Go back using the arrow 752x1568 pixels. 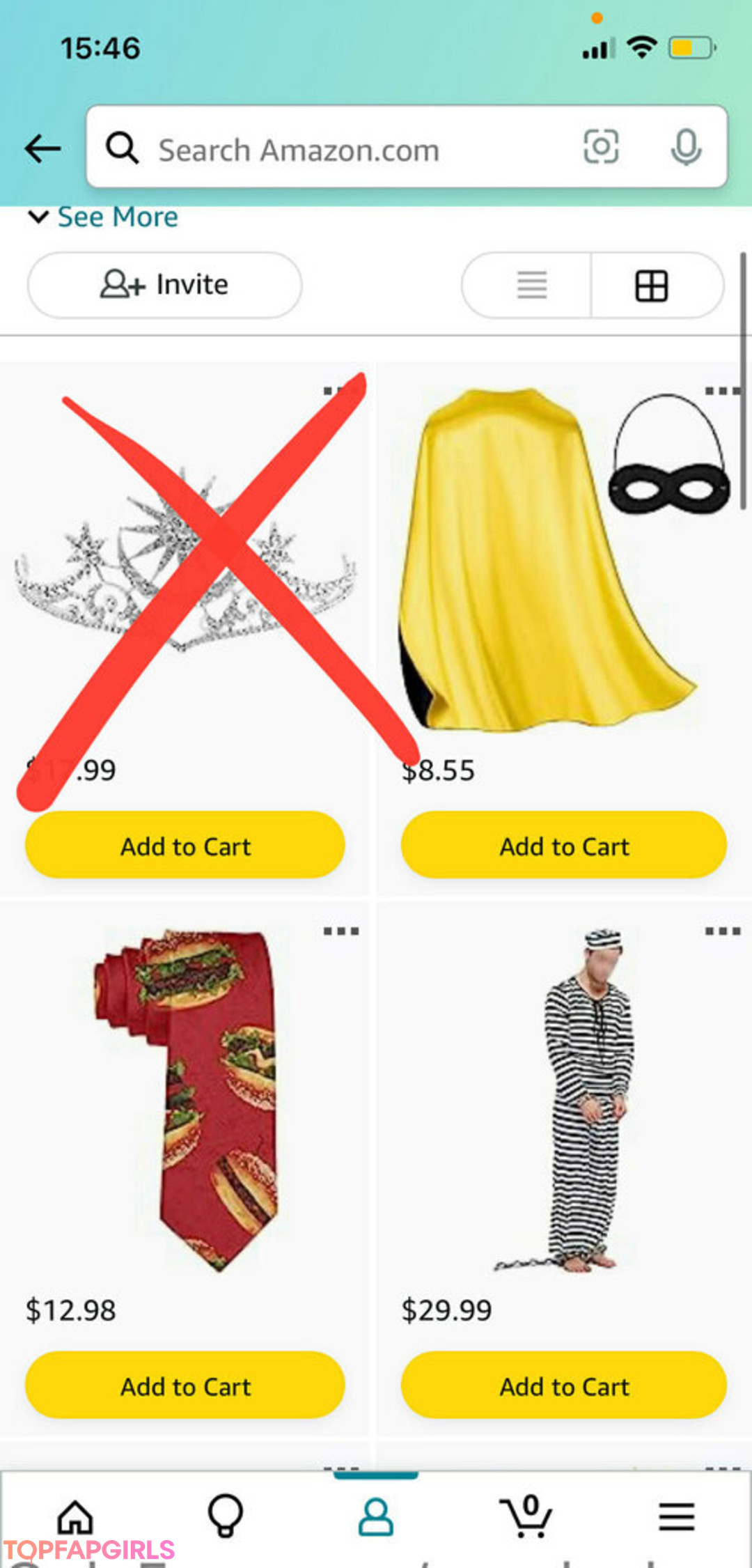(x=42, y=148)
